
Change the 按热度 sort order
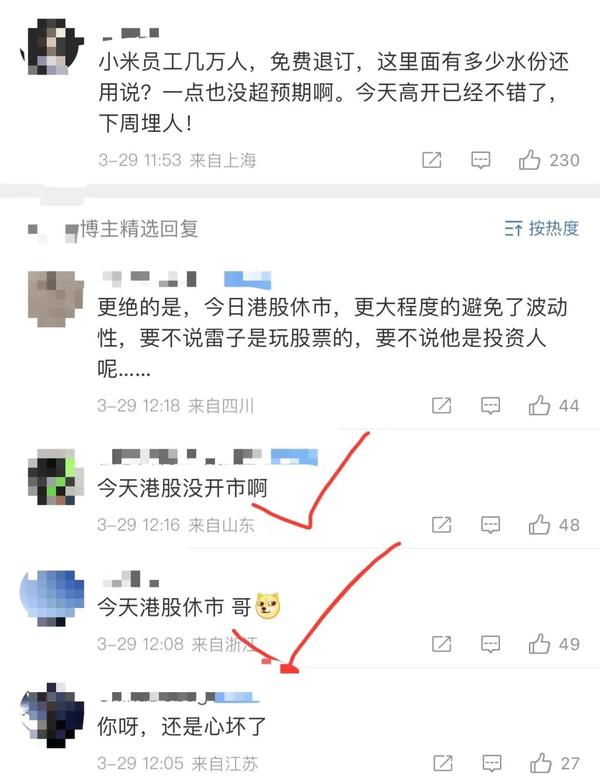542,229
